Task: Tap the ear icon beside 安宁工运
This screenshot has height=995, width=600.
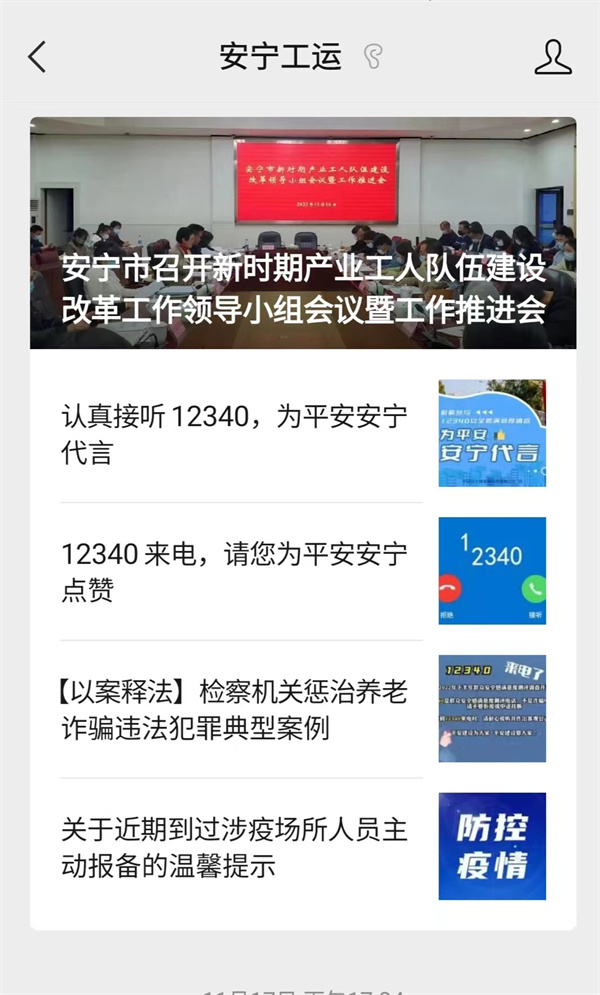Action: (373, 57)
